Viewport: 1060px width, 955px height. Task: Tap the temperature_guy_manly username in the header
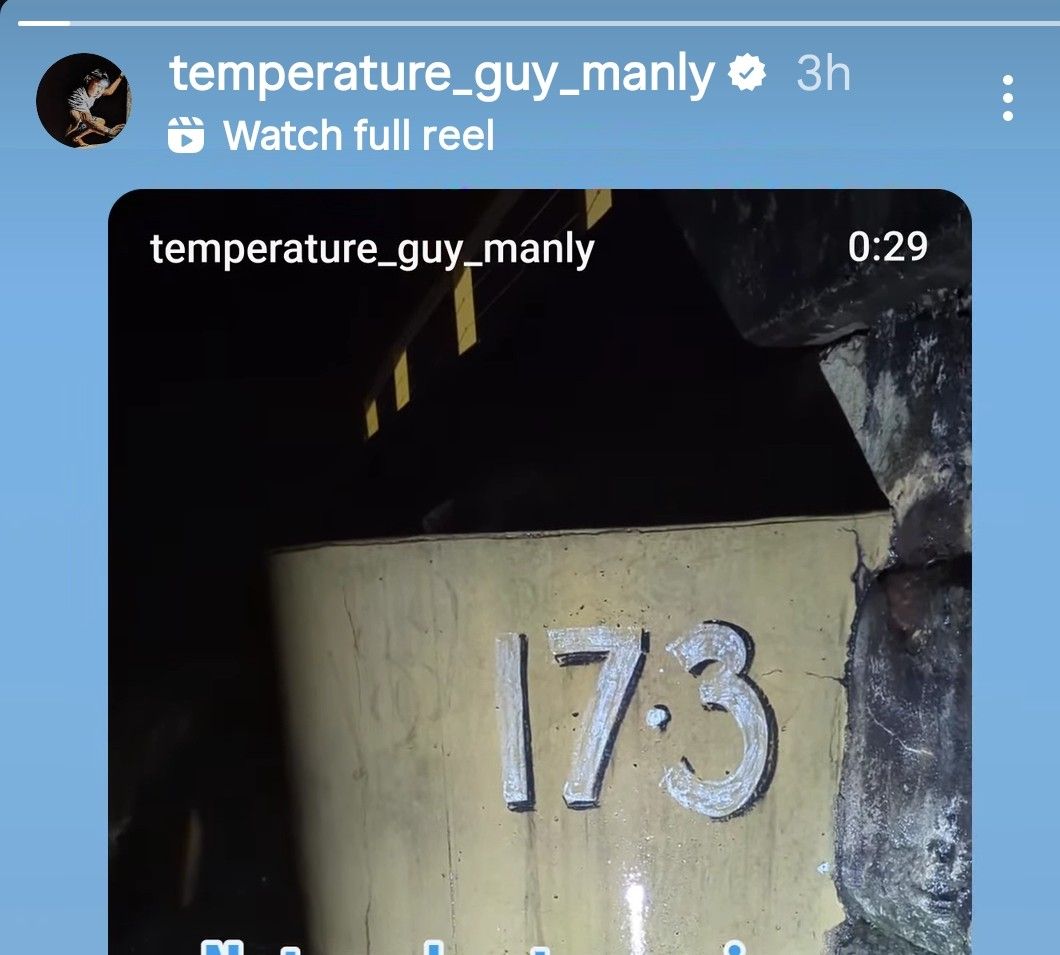click(x=442, y=74)
